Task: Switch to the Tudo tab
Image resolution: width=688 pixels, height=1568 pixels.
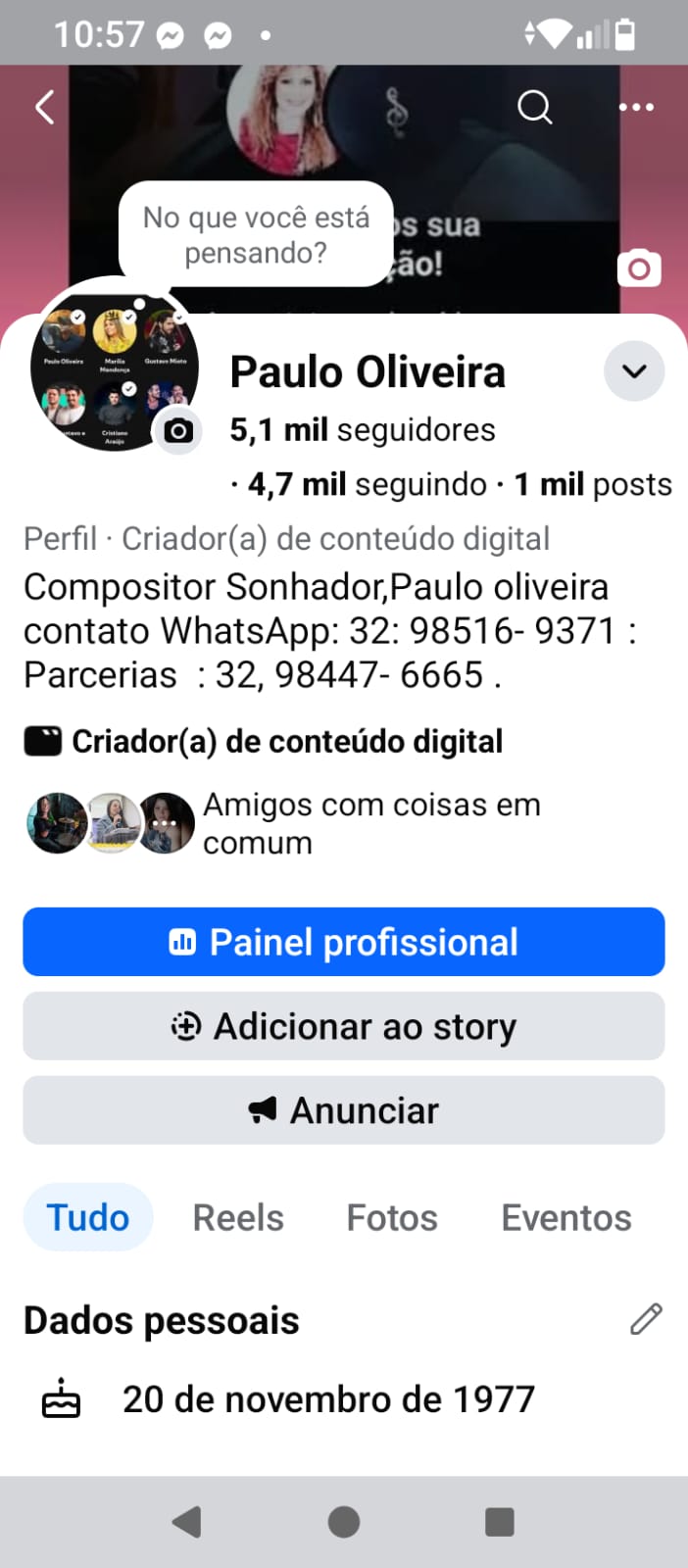Action: (88, 1217)
